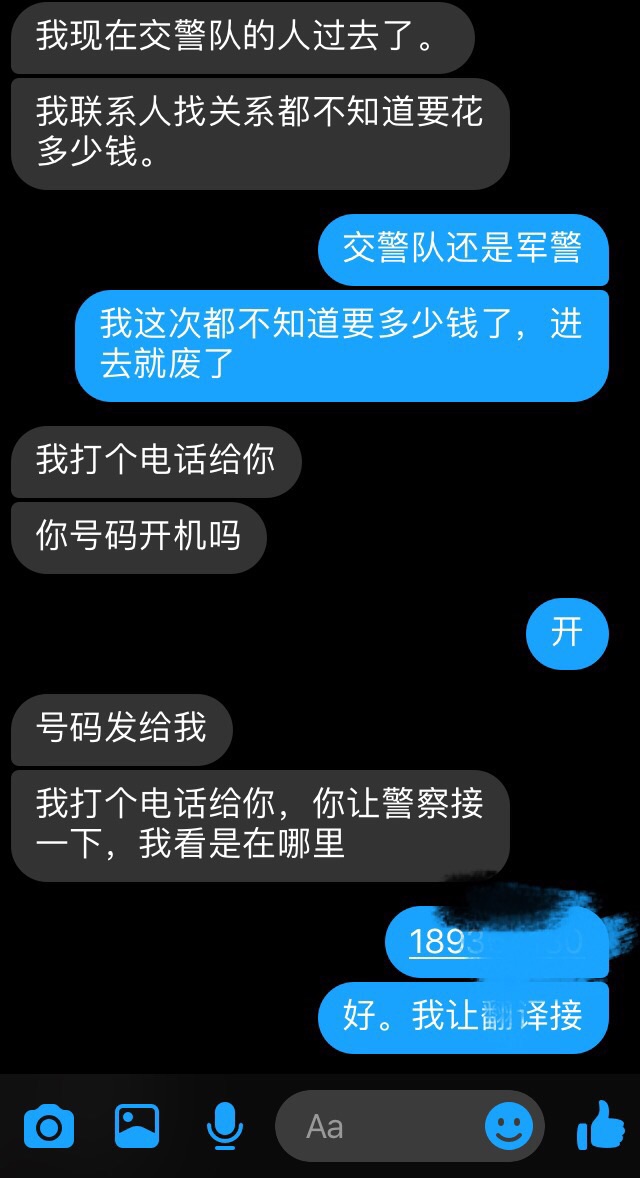Open the photo gallery picker
This screenshot has width=640, height=1178.
coord(137,1126)
